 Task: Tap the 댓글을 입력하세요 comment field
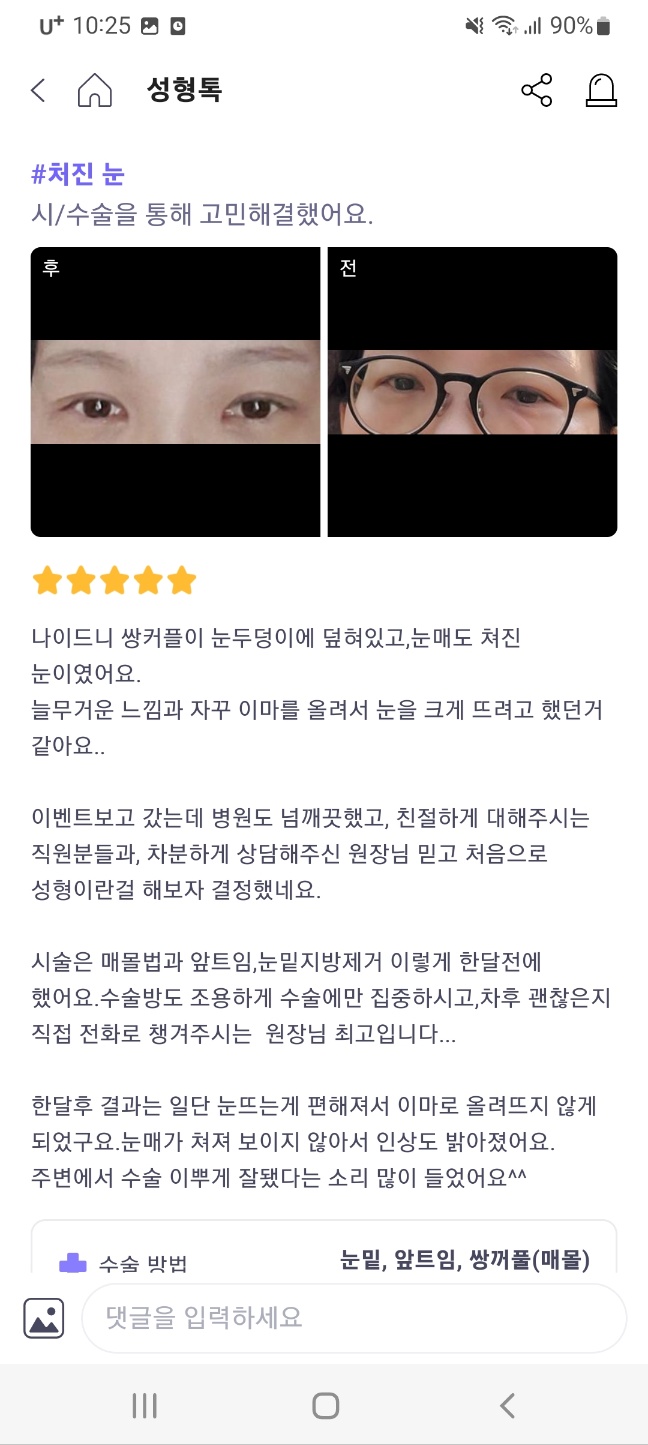(353, 1318)
